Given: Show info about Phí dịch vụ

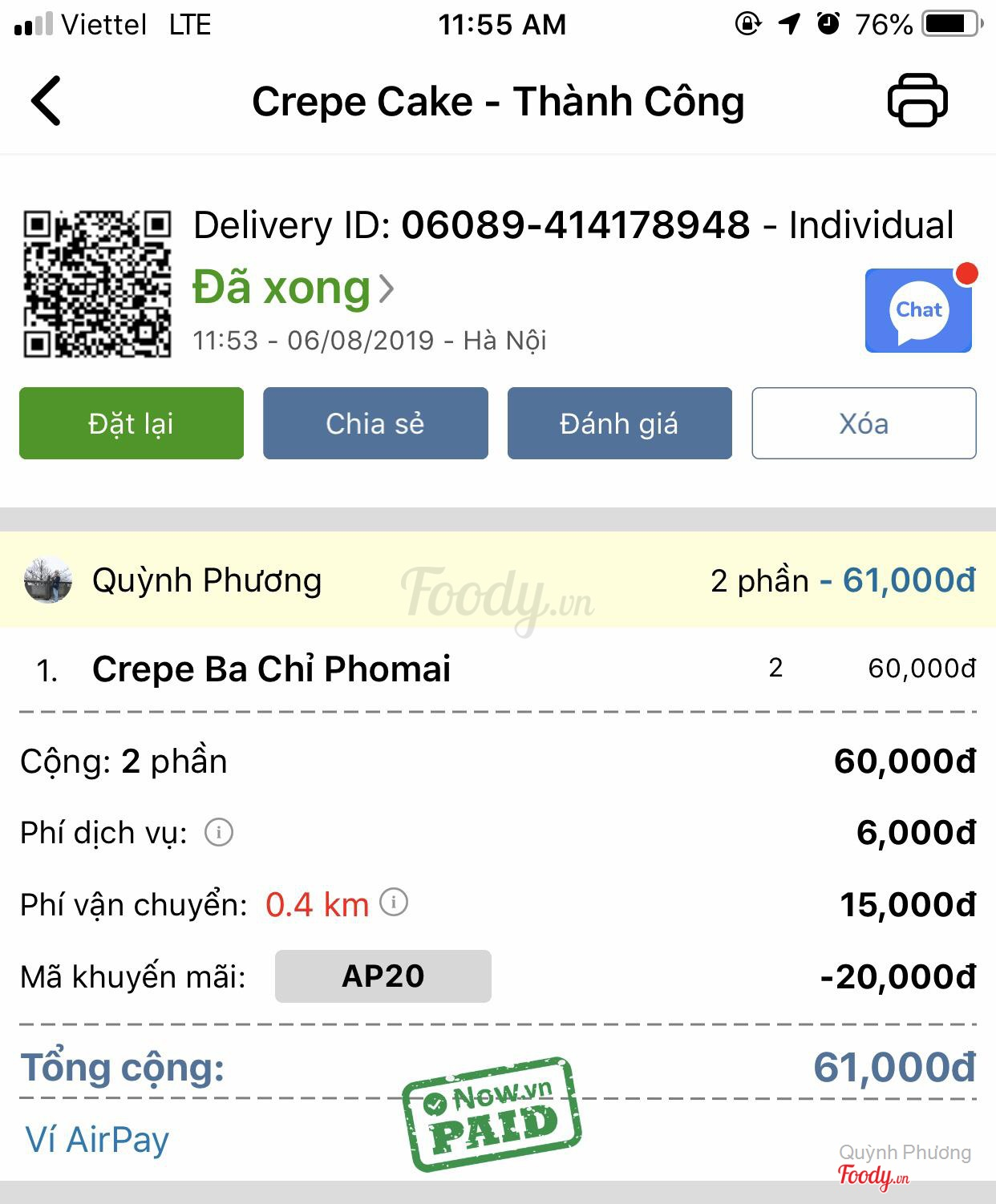Looking at the screenshot, I should (219, 832).
